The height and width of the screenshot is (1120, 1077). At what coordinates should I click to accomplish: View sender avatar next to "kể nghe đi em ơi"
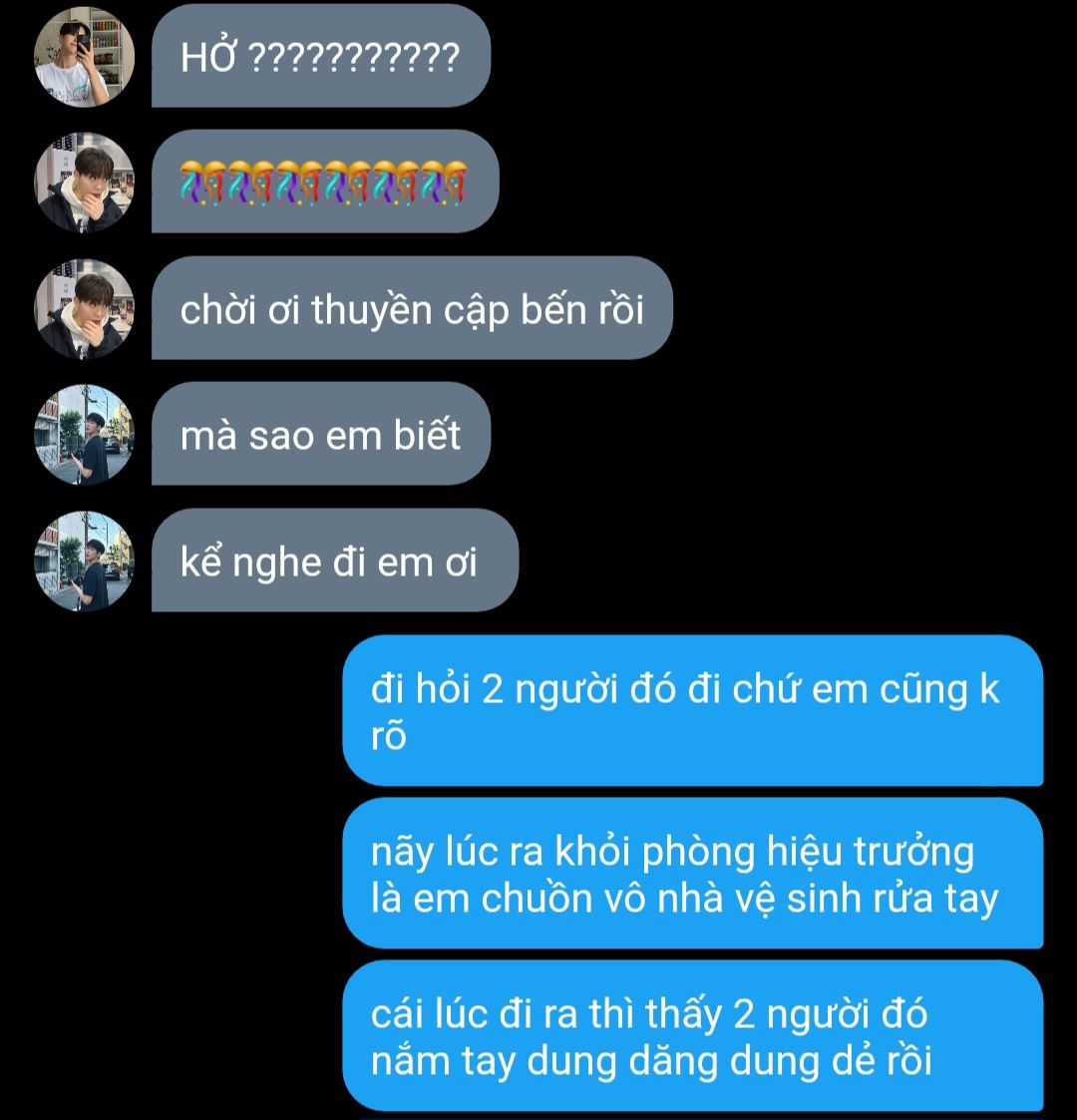click(x=84, y=560)
